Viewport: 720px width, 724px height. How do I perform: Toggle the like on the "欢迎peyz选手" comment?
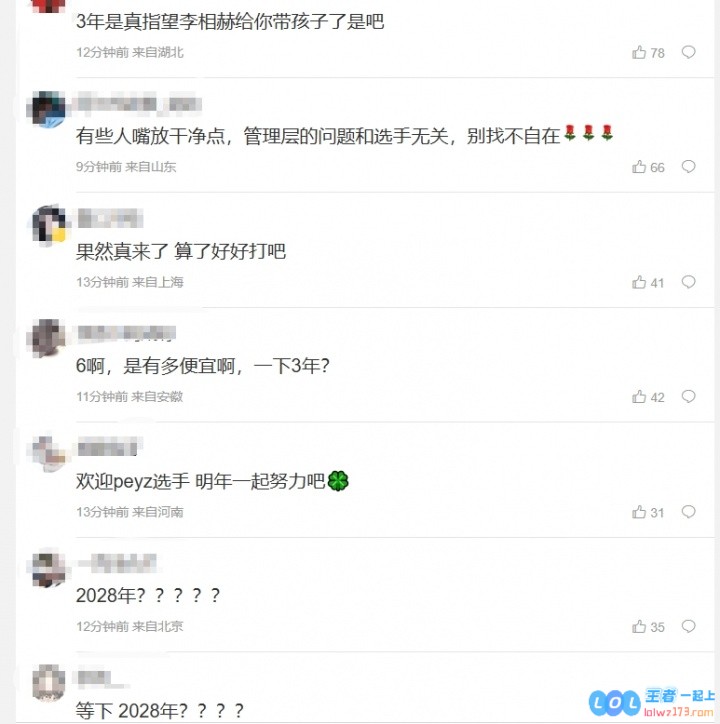pos(638,512)
